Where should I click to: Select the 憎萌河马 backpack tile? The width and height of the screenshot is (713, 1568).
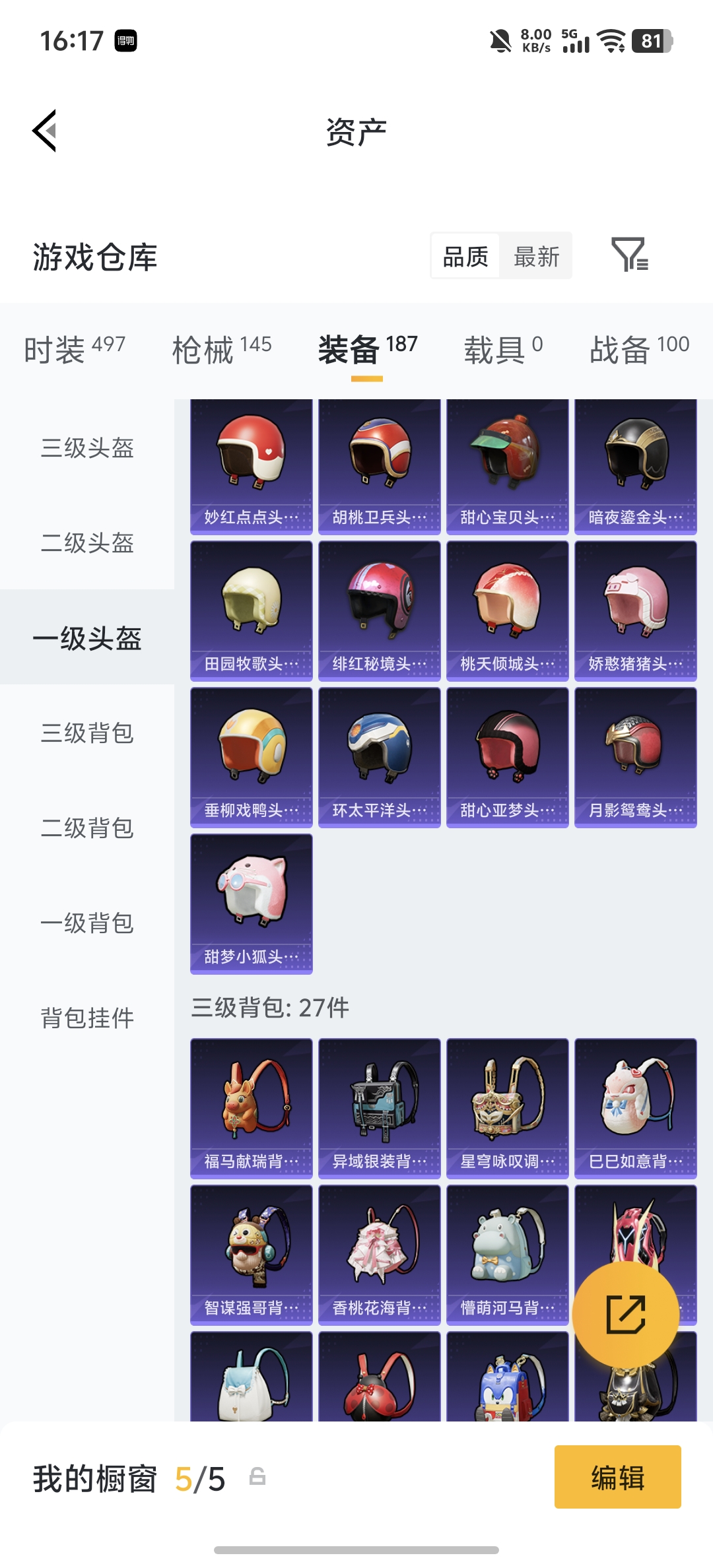508,1255
